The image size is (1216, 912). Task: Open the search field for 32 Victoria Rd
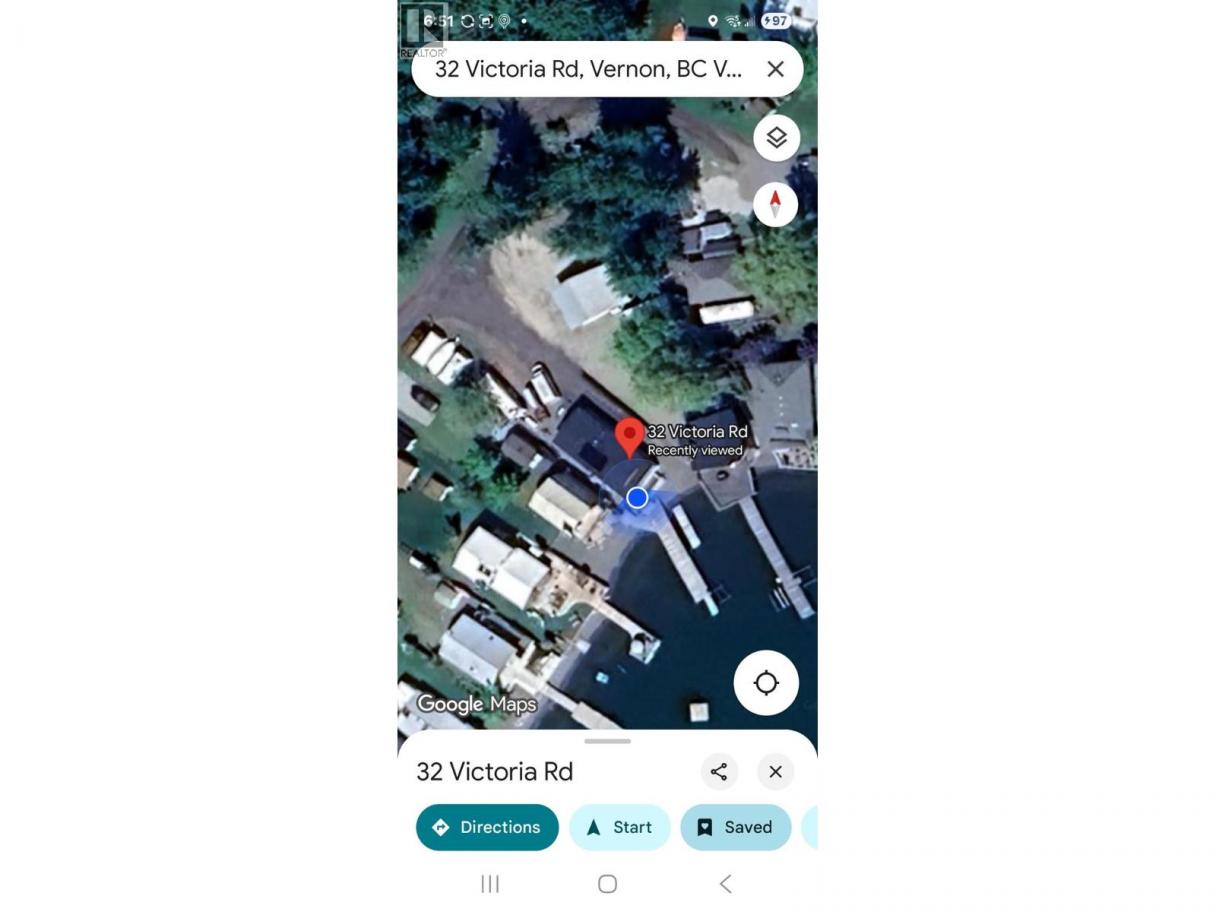(x=588, y=69)
